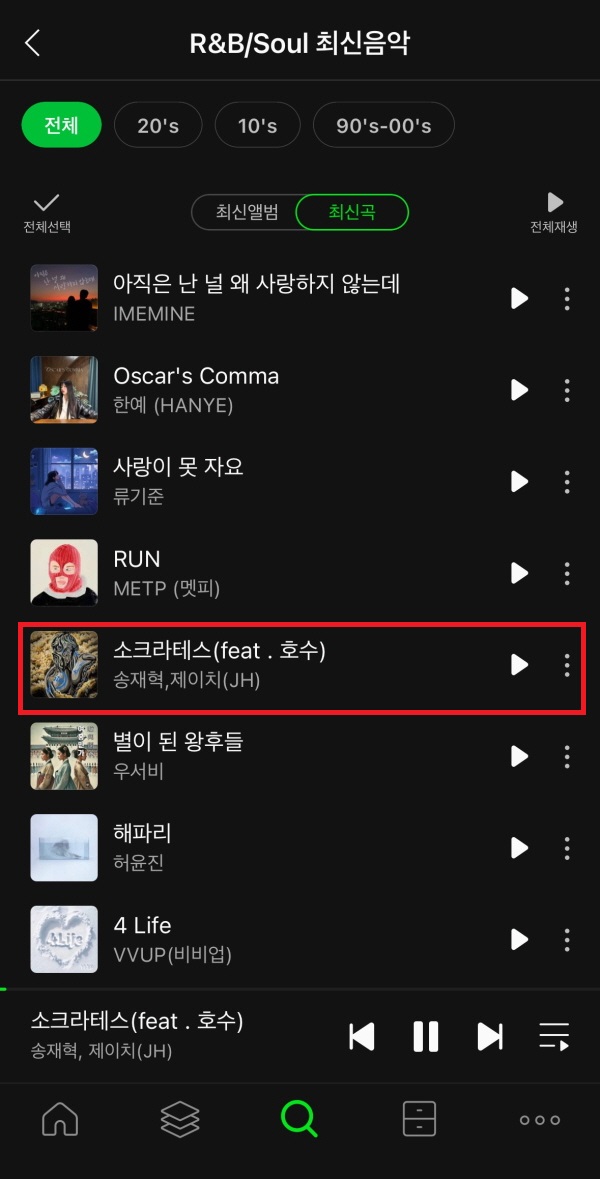The height and width of the screenshot is (1179, 600).
Task: Play 해파리 by 허윤진
Action: pos(519,848)
